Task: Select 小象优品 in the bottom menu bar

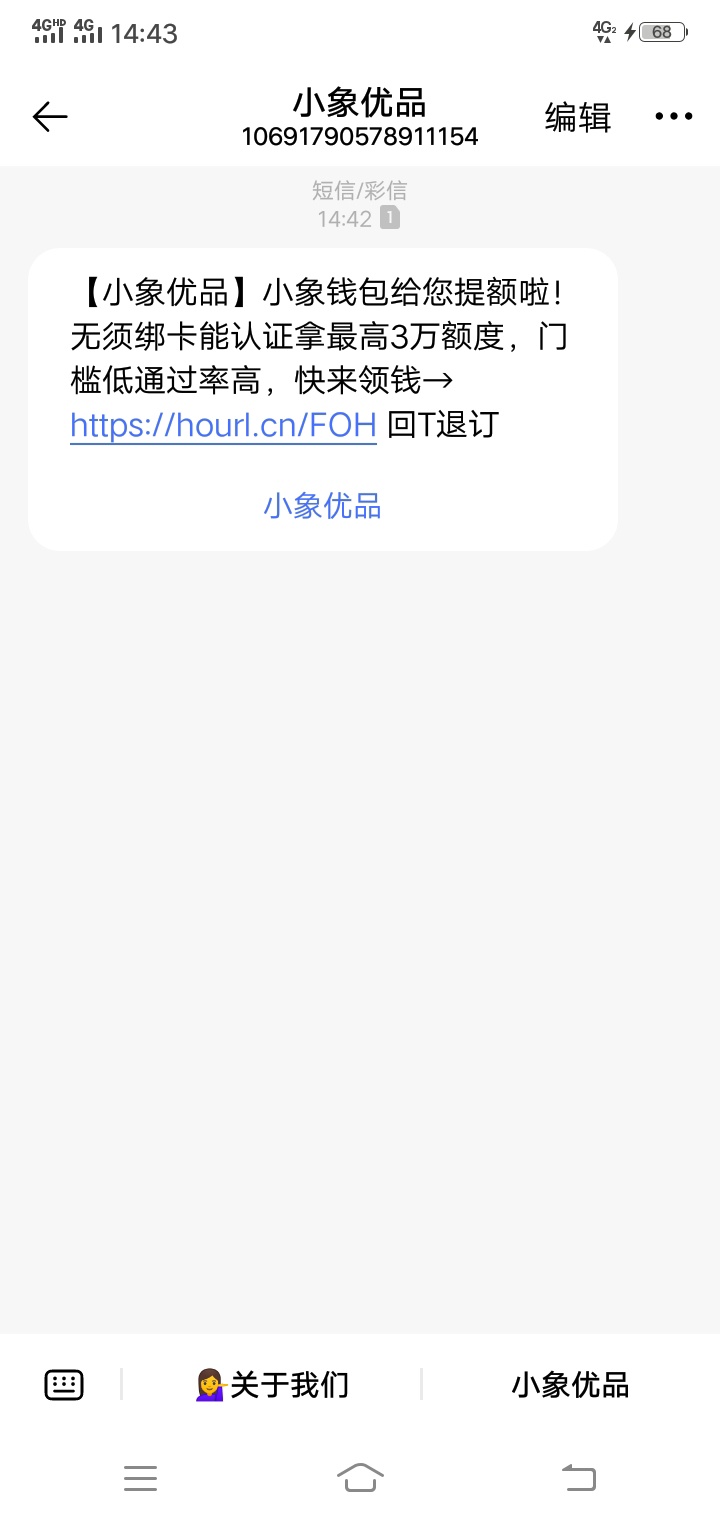Action: tap(570, 1385)
